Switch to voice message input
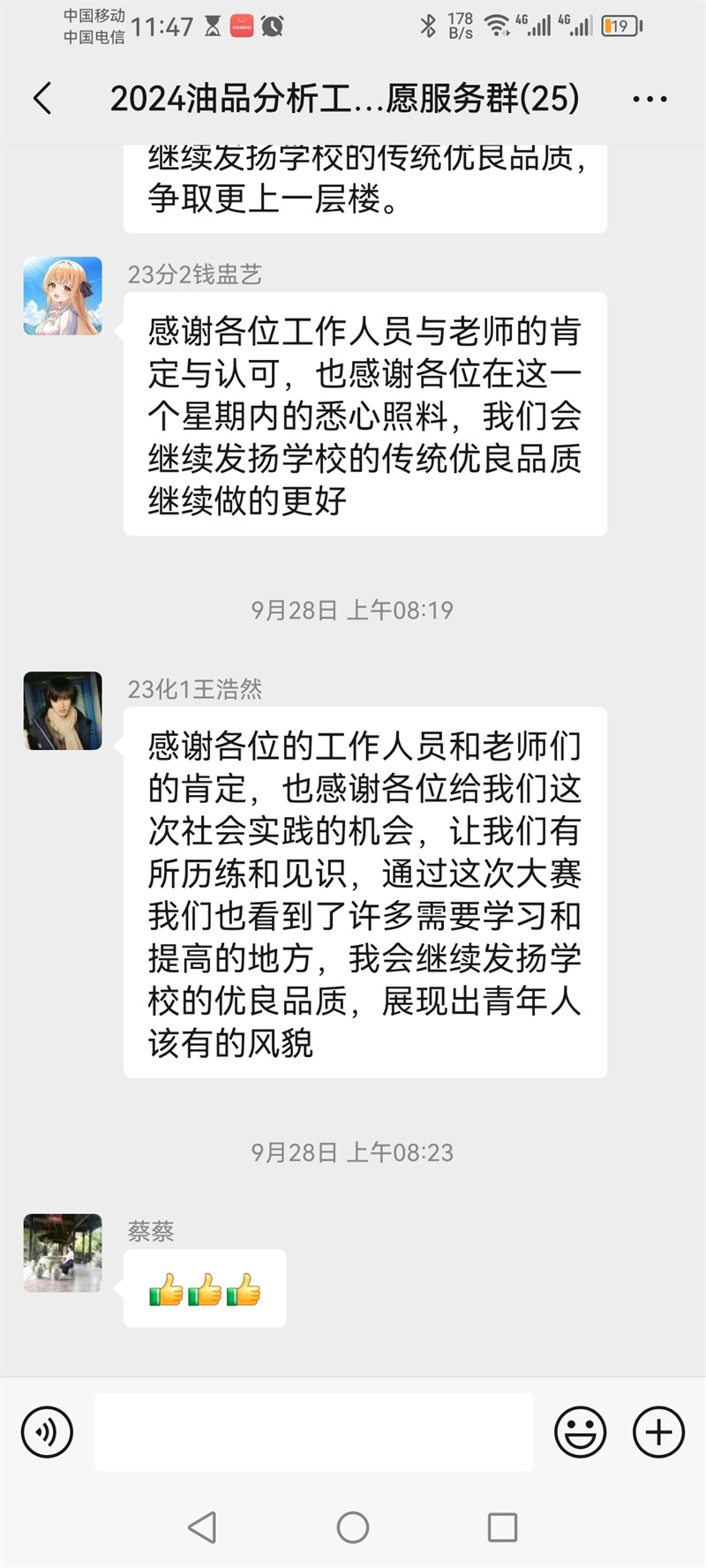The width and height of the screenshot is (706, 1568). point(47,1431)
